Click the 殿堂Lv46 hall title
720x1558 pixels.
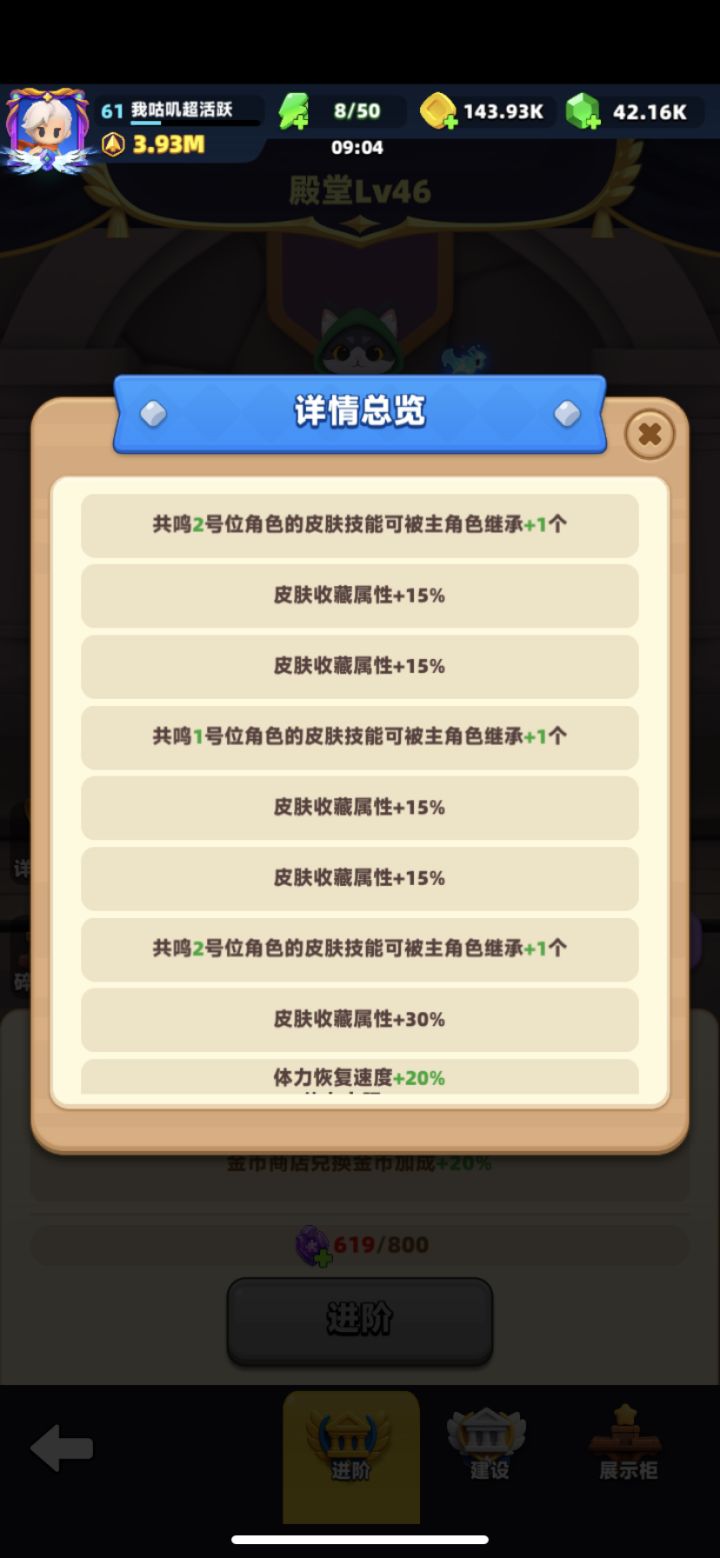tap(360, 192)
